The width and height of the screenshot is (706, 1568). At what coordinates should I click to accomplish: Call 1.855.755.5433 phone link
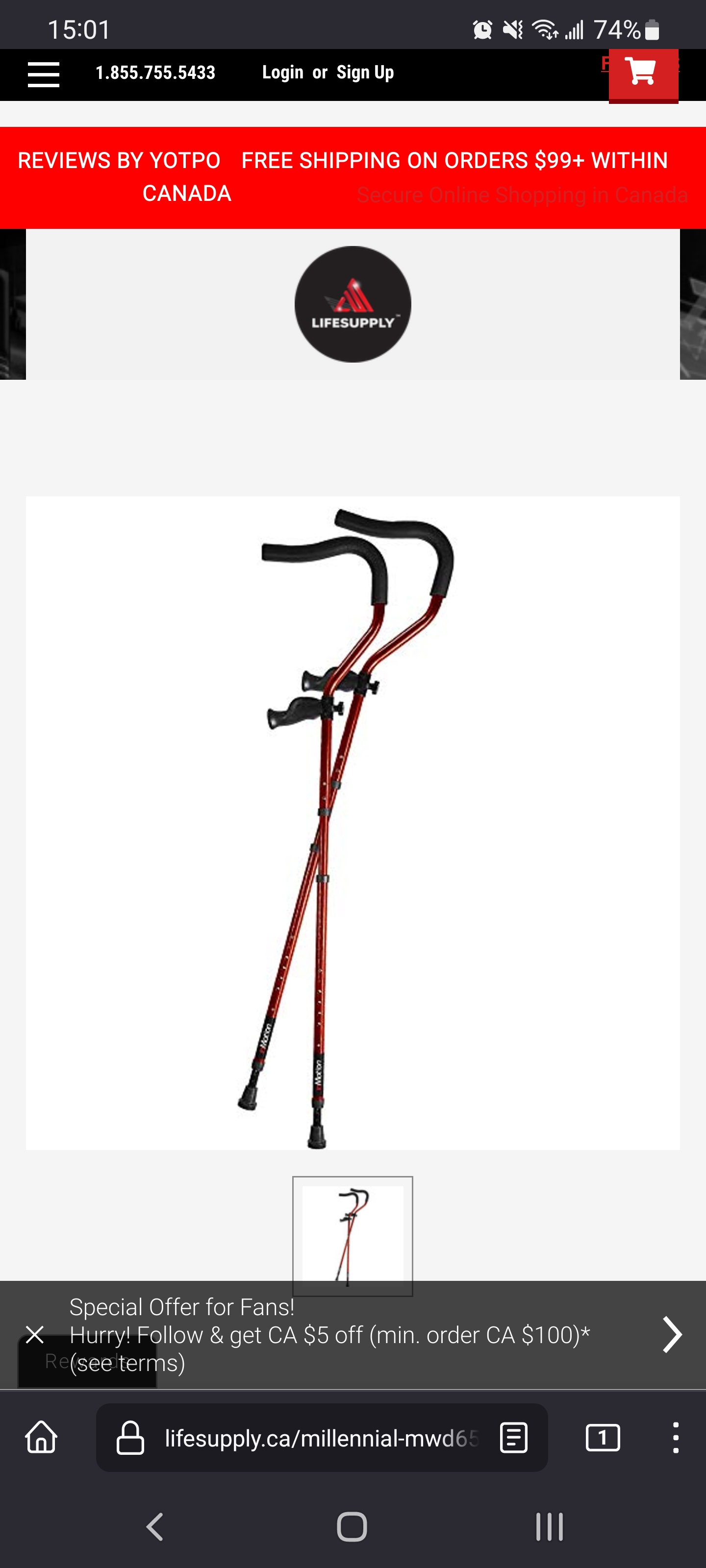tap(155, 73)
